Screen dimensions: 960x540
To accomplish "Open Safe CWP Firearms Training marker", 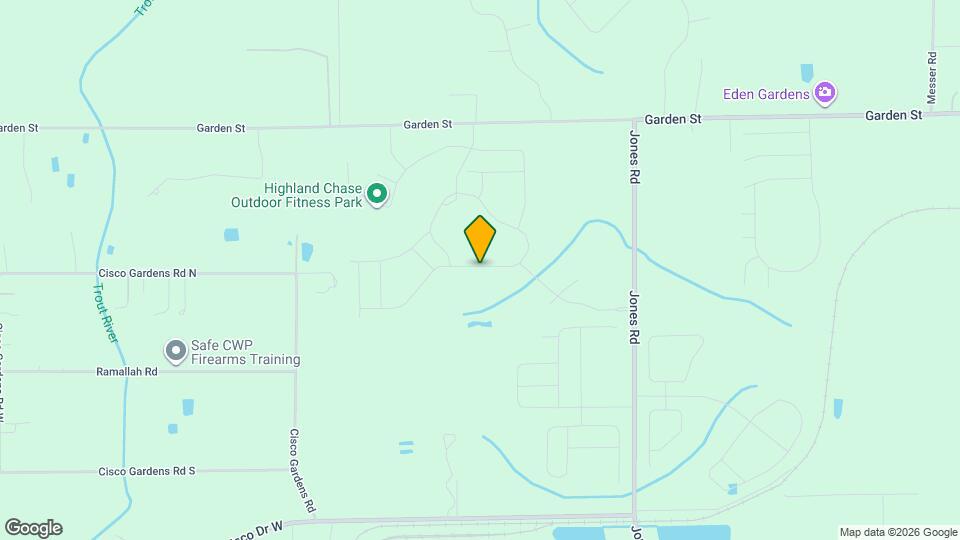I will point(176,350).
